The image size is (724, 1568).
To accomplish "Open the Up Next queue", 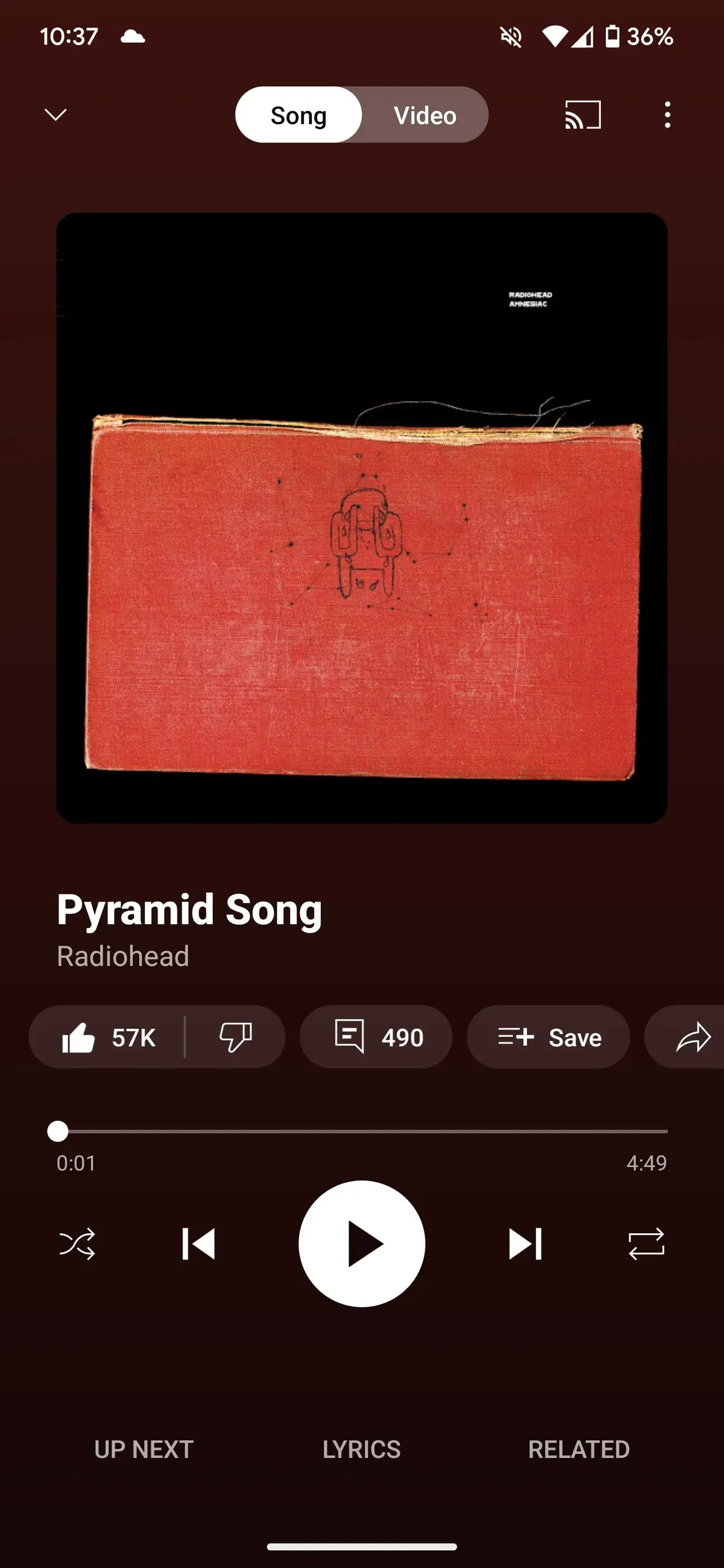I will coord(144,1449).
